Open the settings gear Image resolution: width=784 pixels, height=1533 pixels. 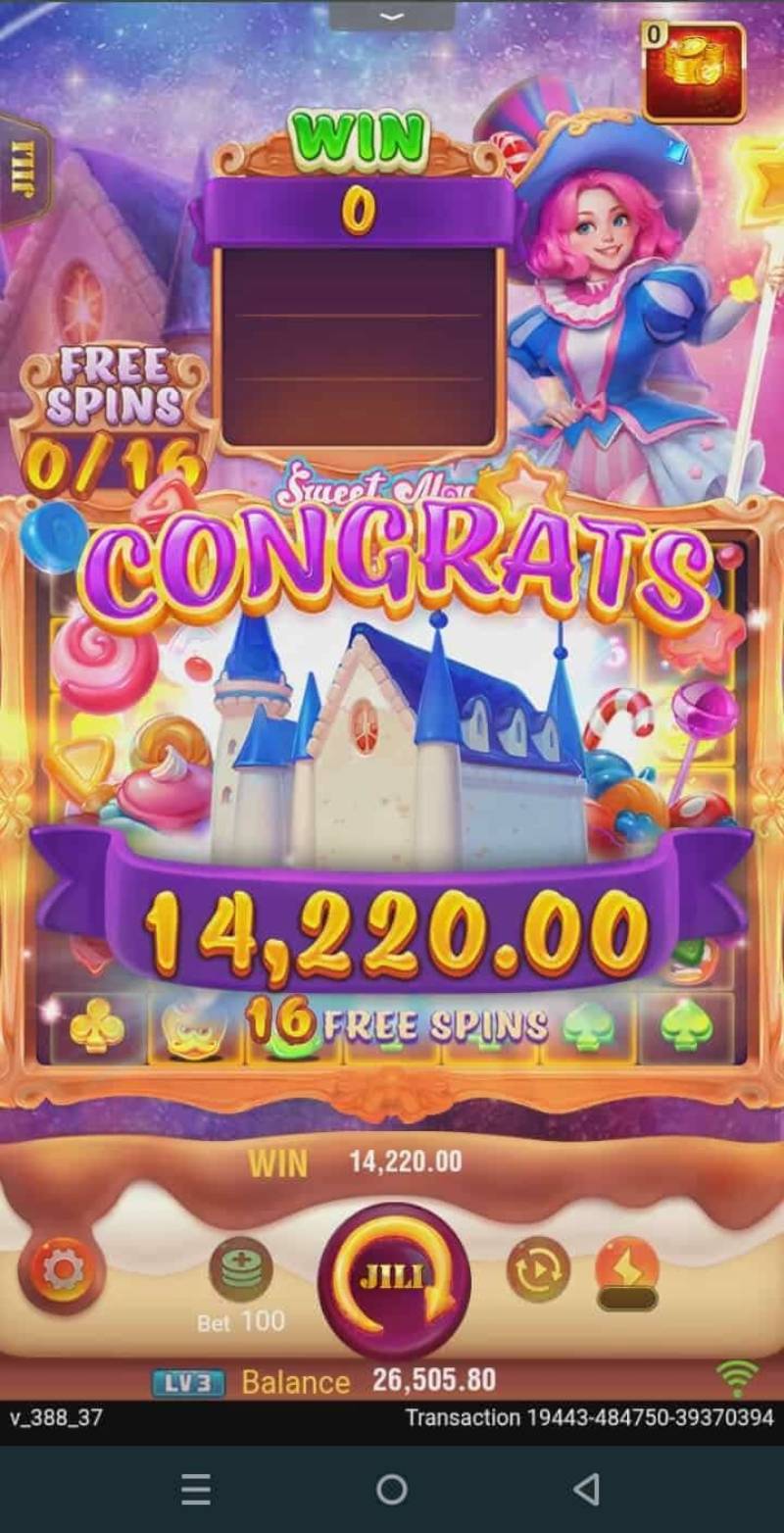click(62, 1271)
